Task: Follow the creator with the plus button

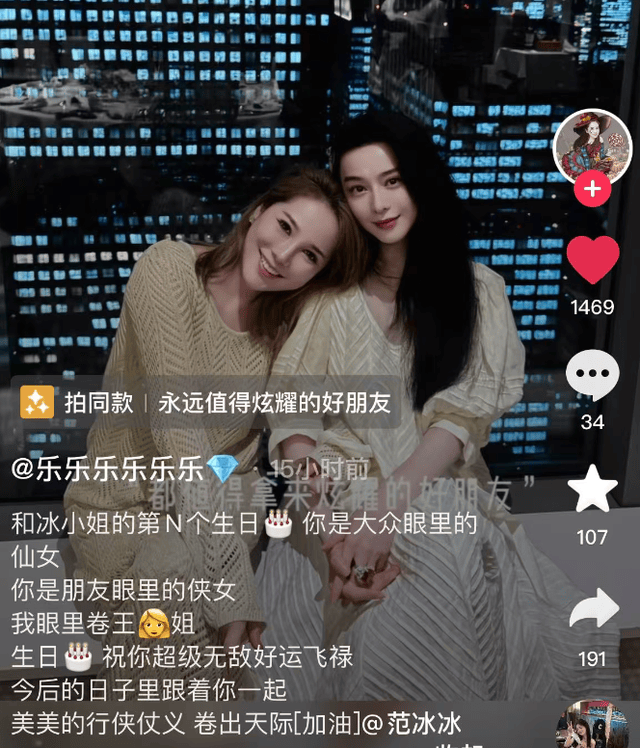Action: pyautogui.click(x=592, y=188)
